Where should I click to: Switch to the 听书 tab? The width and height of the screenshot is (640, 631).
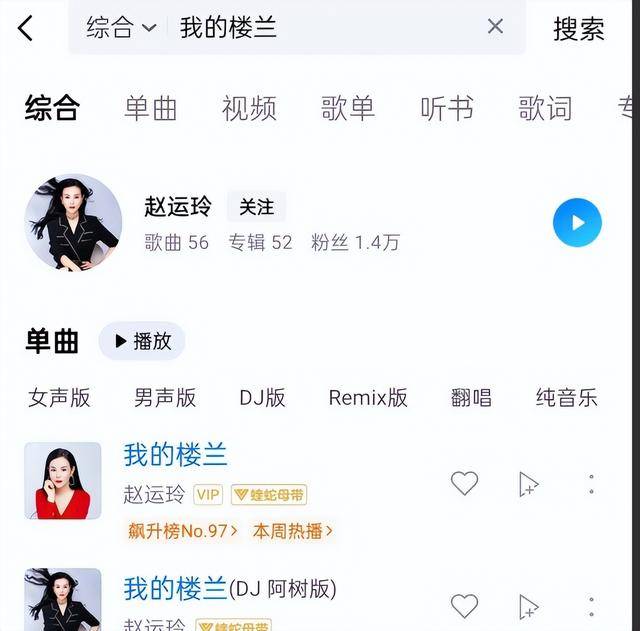point(447,109)
